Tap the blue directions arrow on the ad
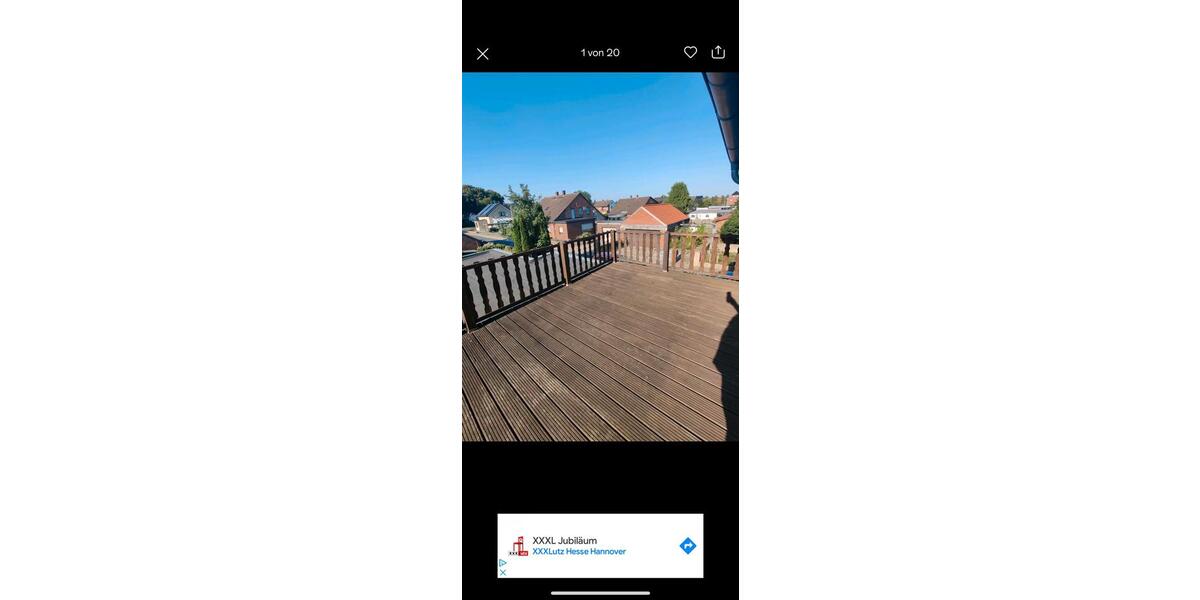 click(x=688, y=546)
